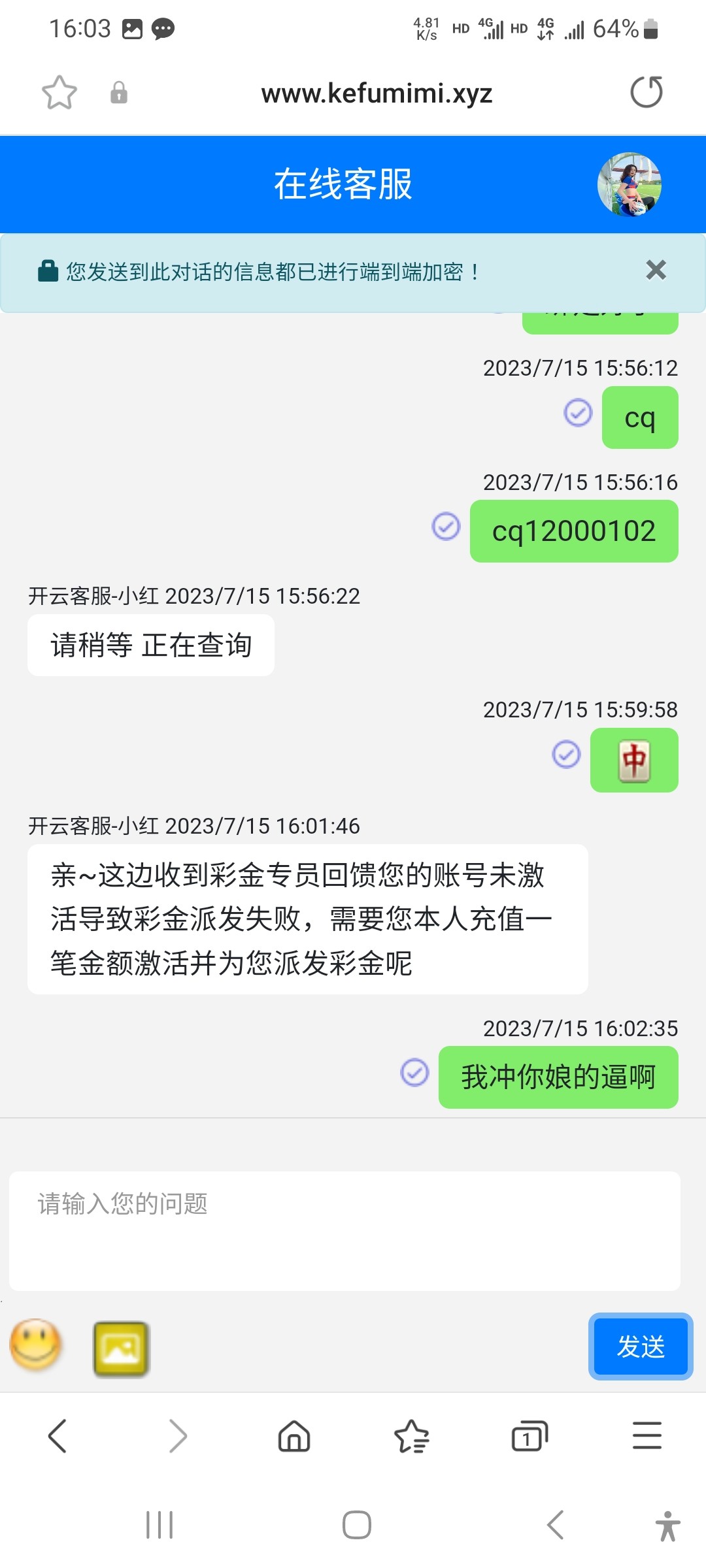The width and height of the screenshot is (706, 1568).
Task: Go back to the previous web page
Action: click(58, 1436)
